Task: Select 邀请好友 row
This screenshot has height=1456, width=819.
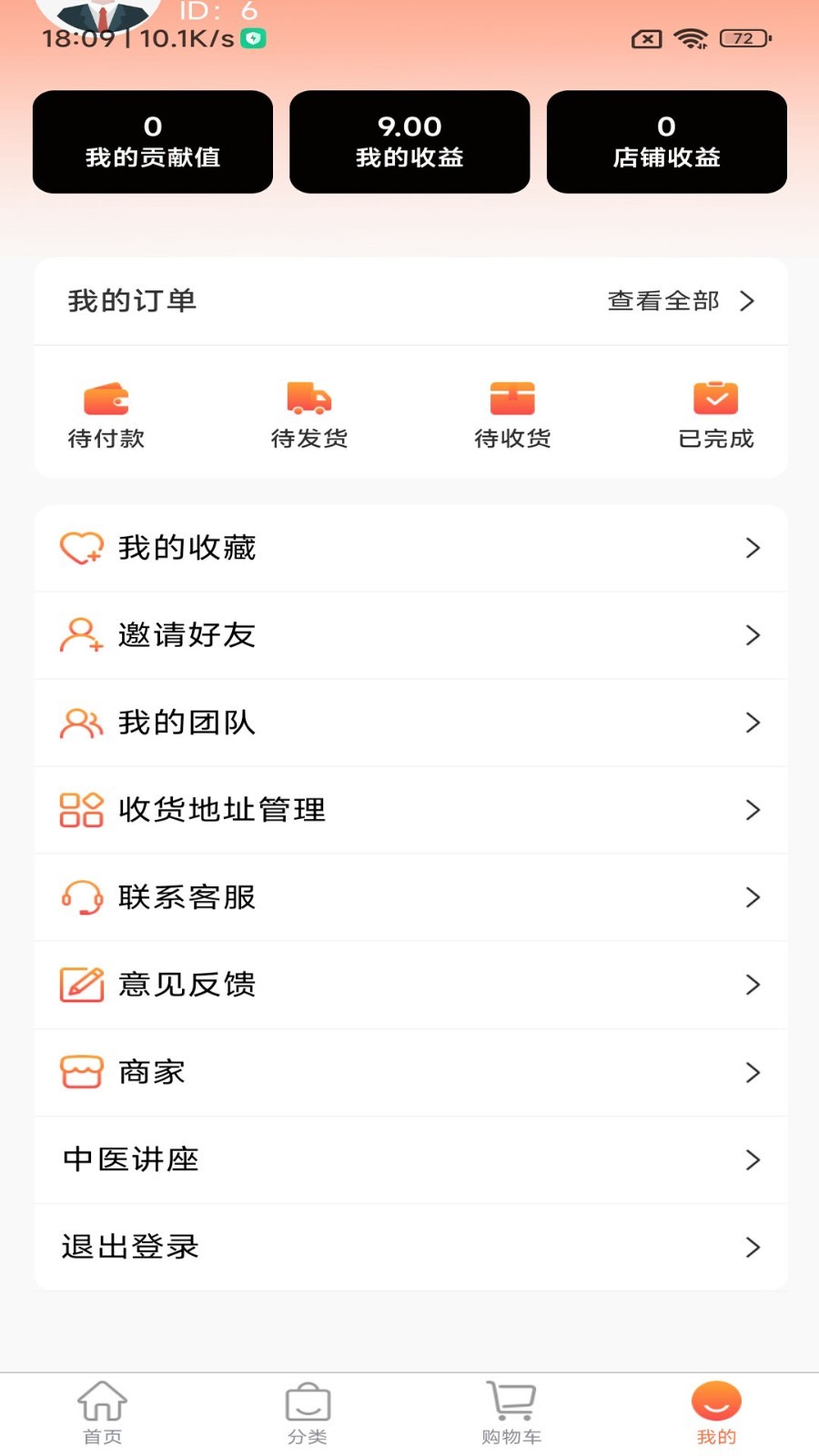Action: coord(410,635)
